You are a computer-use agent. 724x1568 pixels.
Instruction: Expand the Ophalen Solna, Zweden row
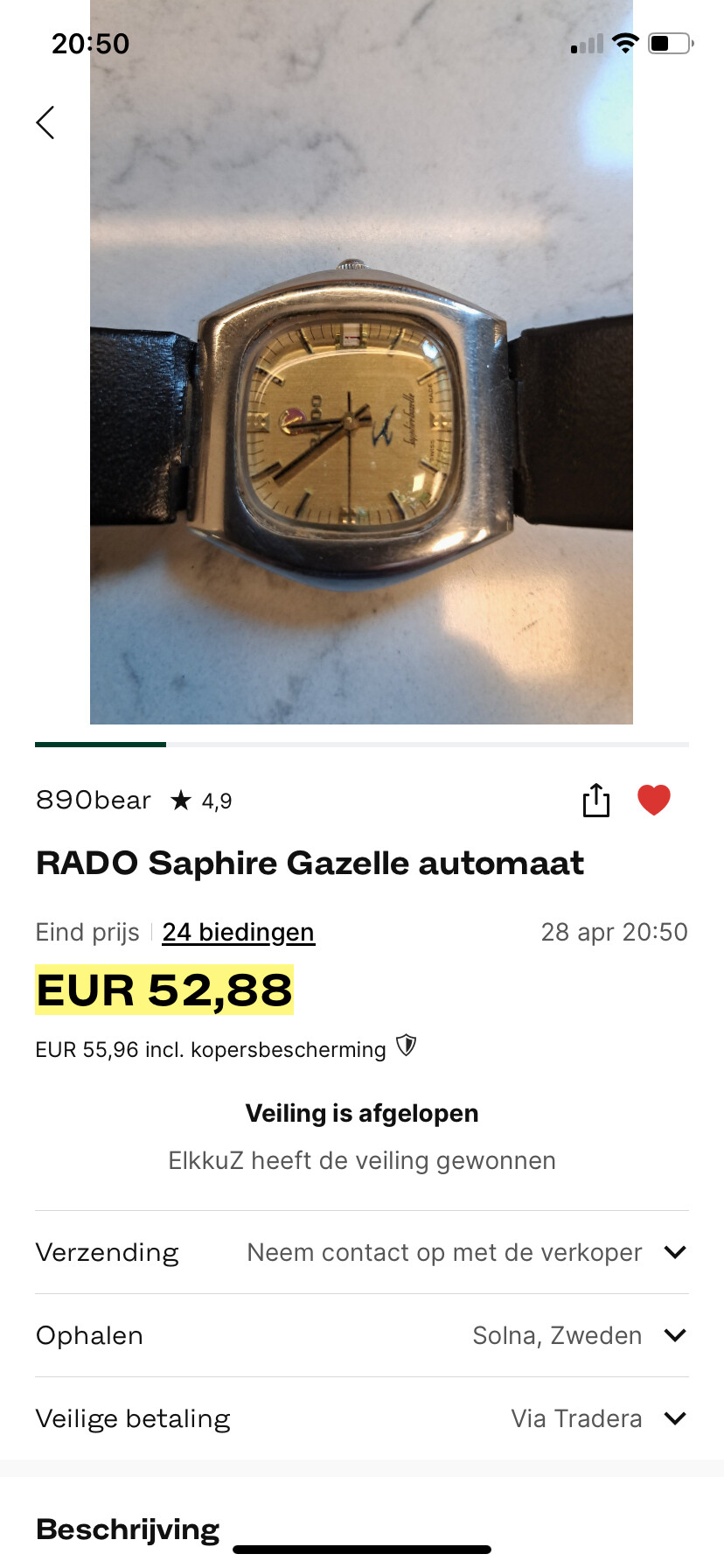(x=362, y=1335)
